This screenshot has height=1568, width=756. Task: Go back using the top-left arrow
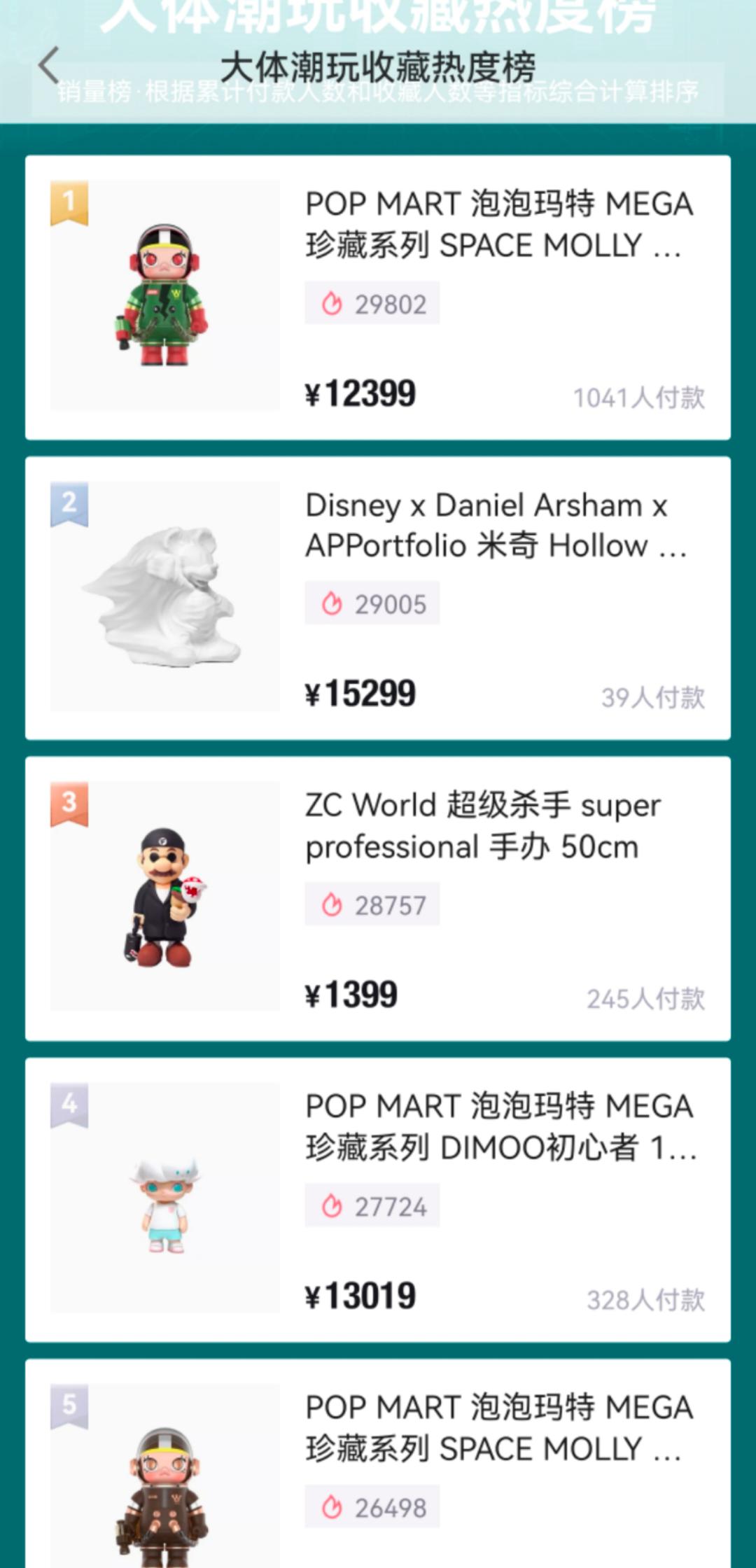[49, 66]
